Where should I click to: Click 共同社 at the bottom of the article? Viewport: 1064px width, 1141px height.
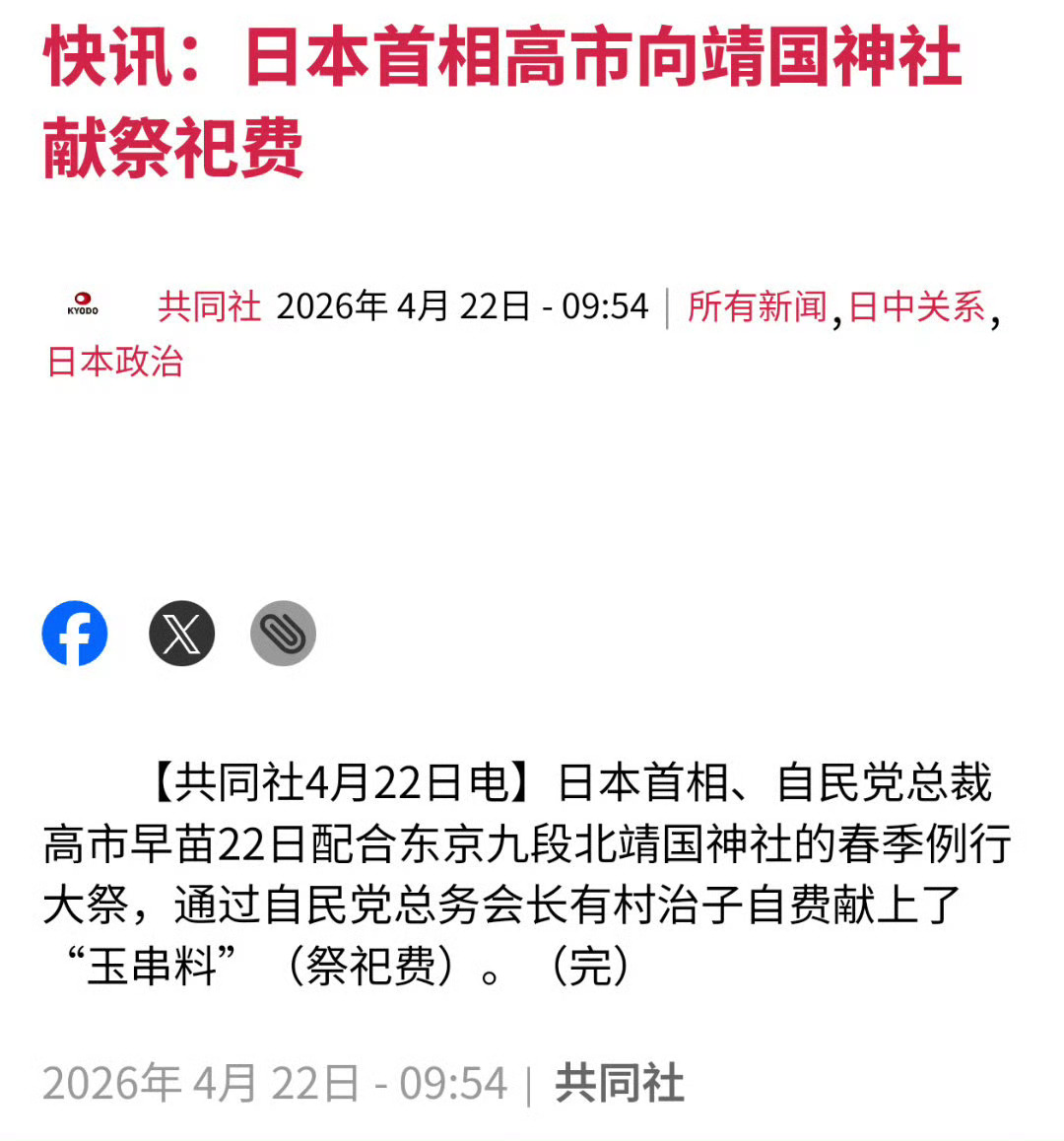[x=619, y=1081]
